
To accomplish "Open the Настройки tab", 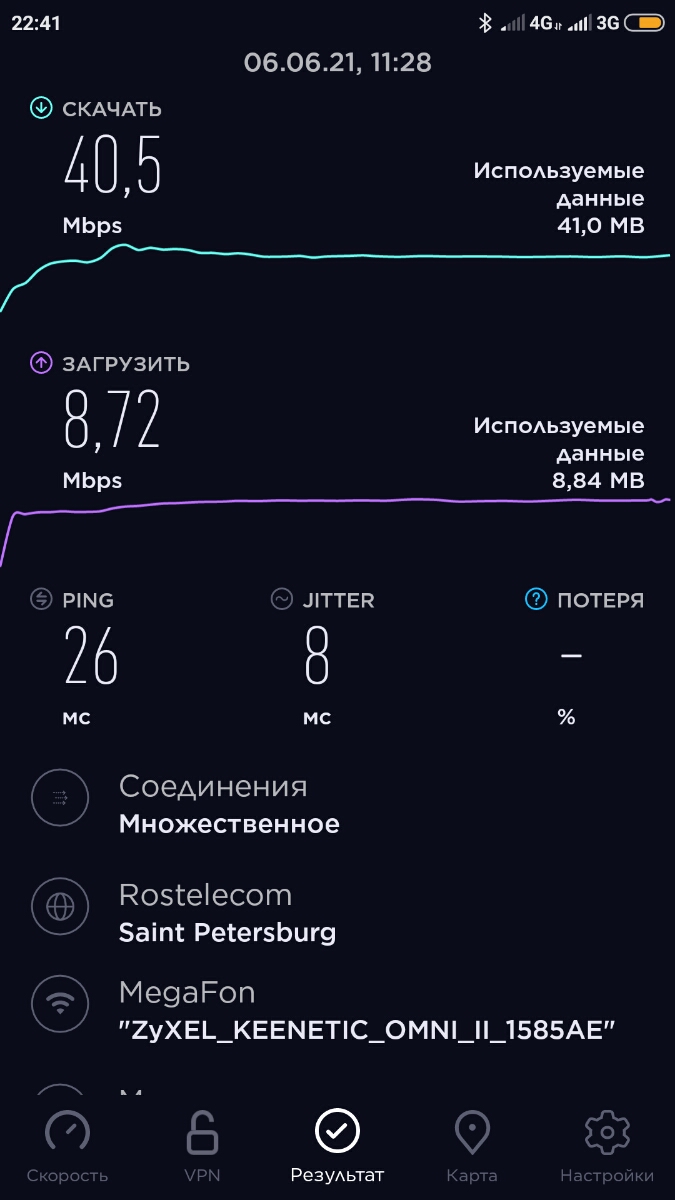I will (606, 1147).
